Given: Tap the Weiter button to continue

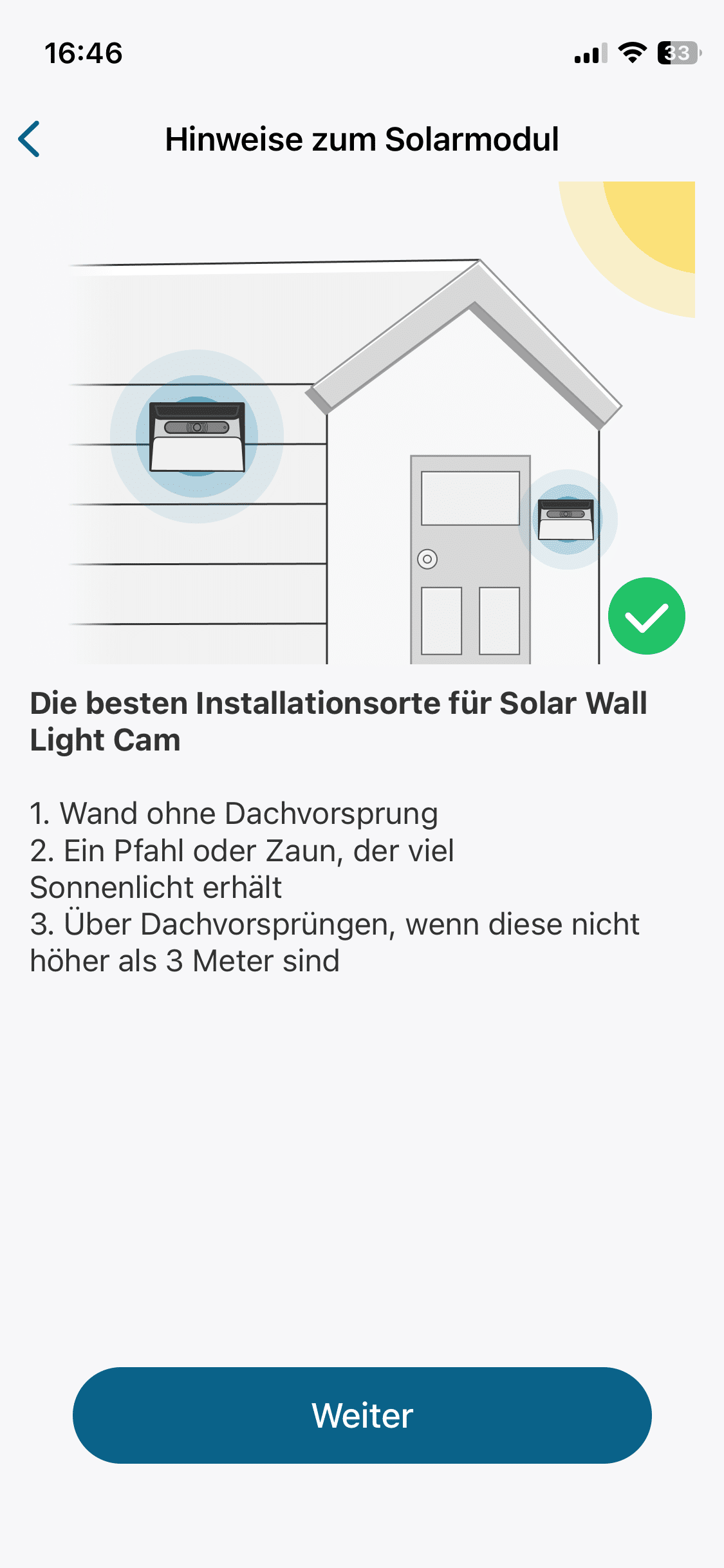Looking at the screenshot, I should (362, 1415).
